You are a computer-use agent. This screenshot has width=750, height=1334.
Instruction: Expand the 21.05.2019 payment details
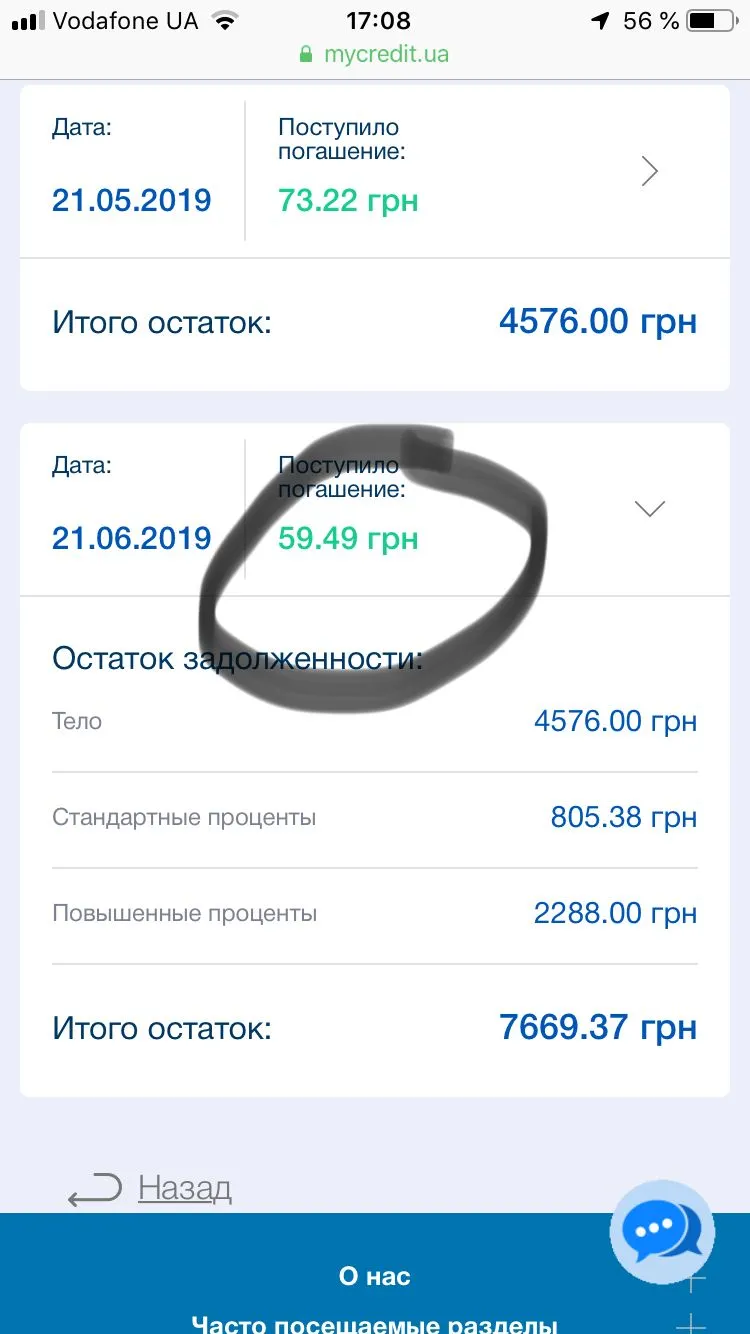pos(649,172)
